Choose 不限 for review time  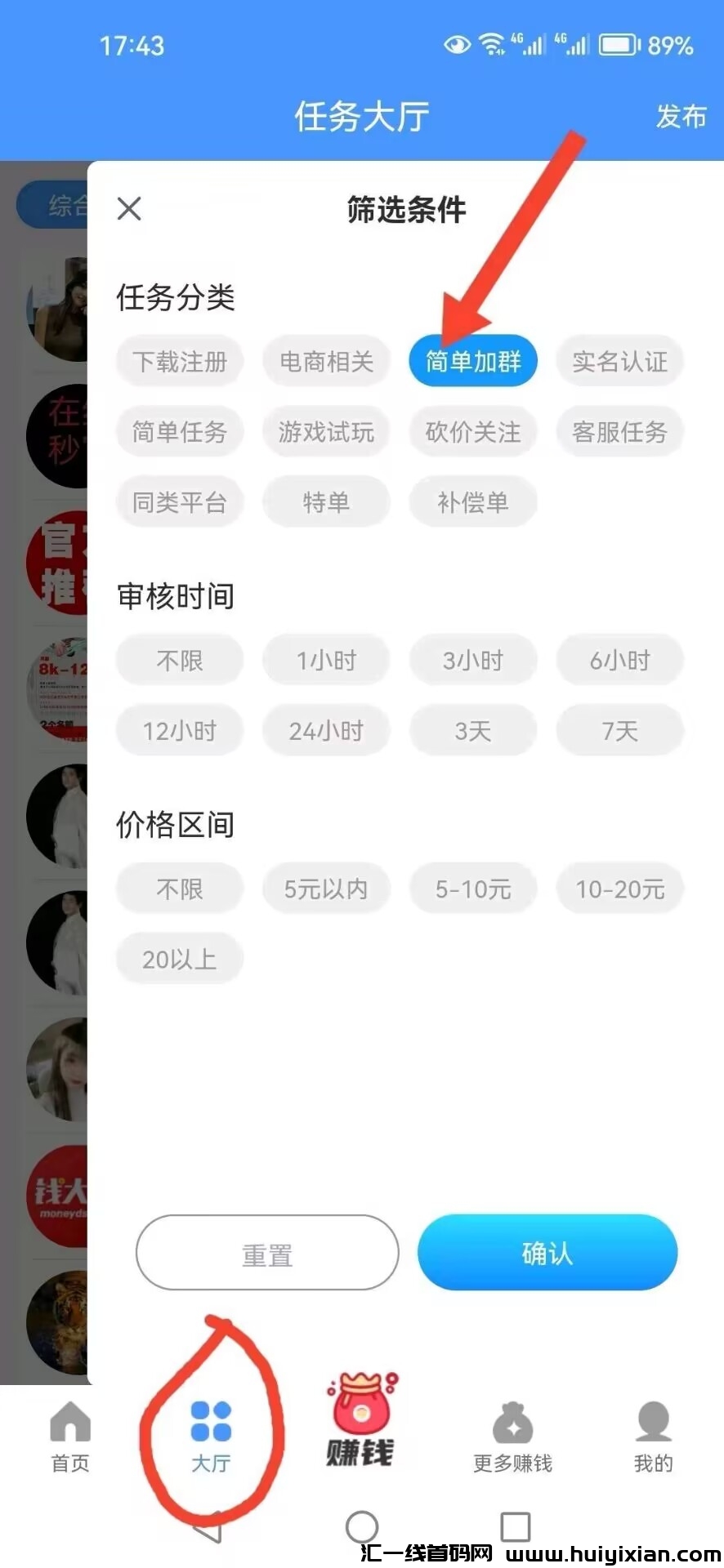pyautogui.click(x=179, y=659)
